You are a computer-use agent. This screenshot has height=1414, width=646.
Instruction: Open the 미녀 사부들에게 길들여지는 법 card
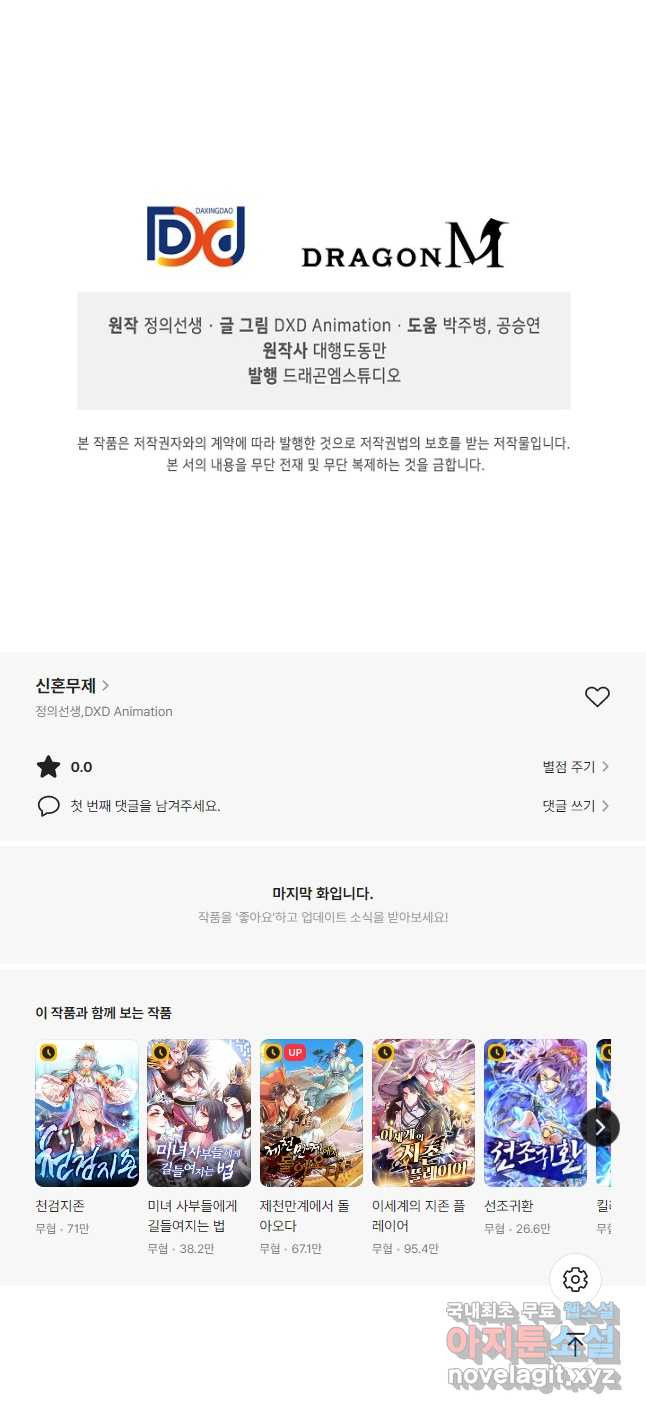click(199, 1113)
